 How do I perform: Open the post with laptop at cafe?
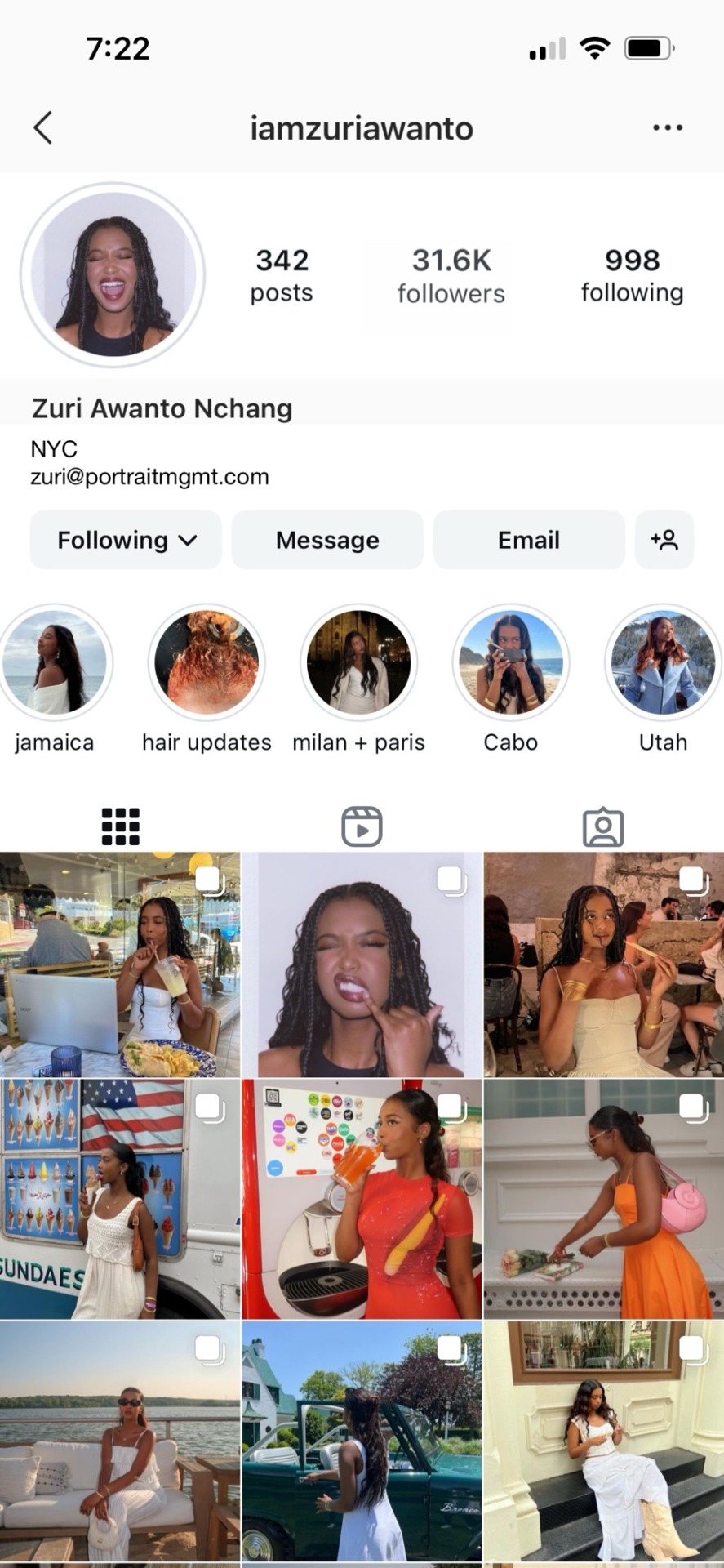point(120,964)
